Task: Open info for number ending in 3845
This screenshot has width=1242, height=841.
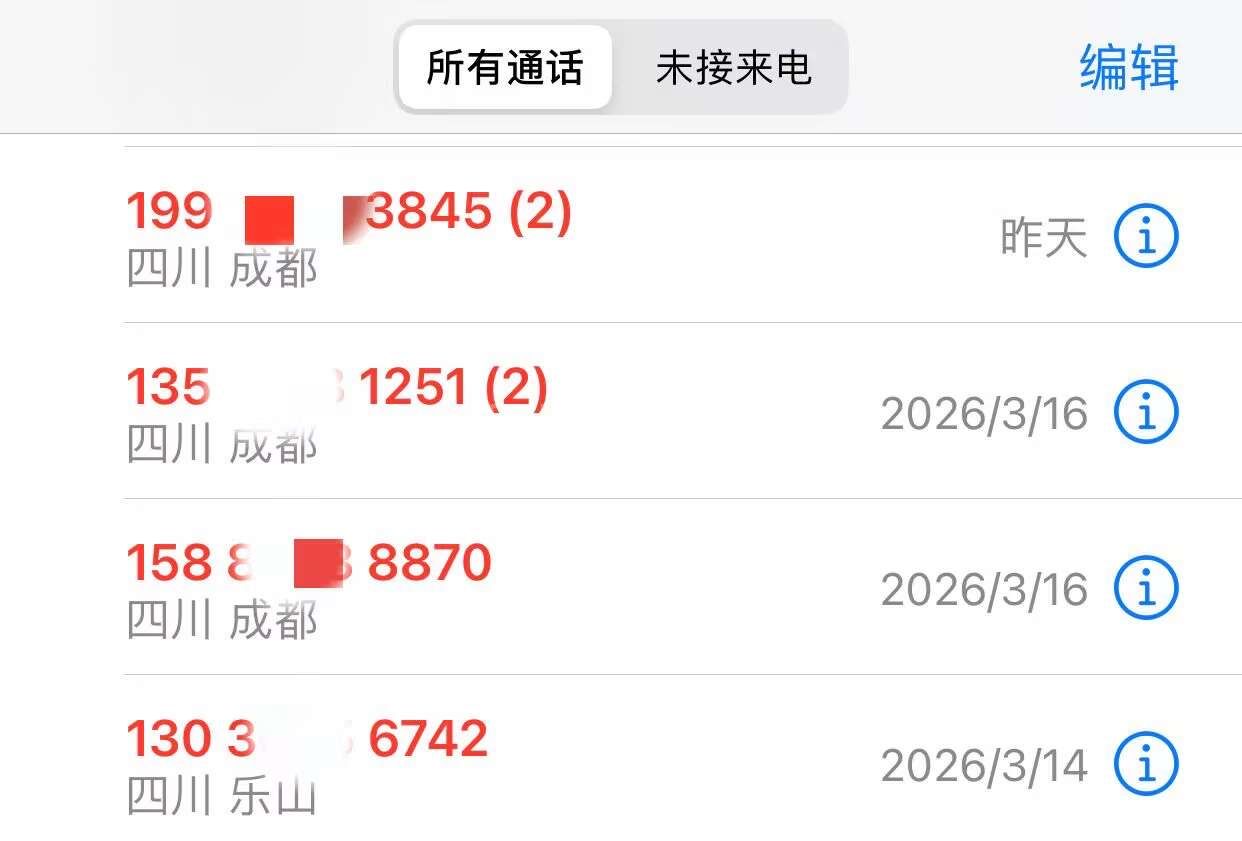Action: point(1146,237)
